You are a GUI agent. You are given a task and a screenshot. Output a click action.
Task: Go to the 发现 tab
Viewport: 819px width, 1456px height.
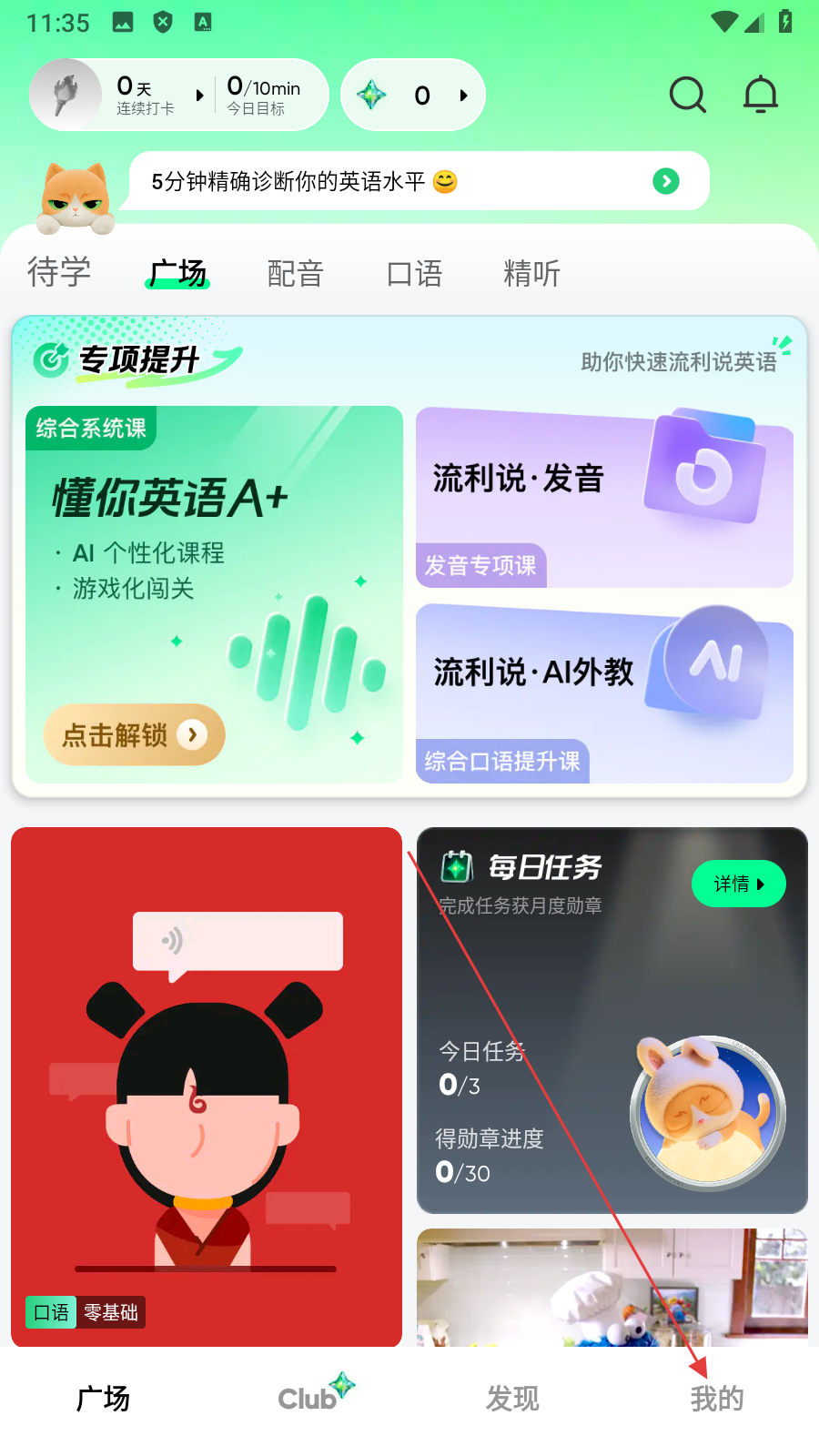tap(512, 1398)
